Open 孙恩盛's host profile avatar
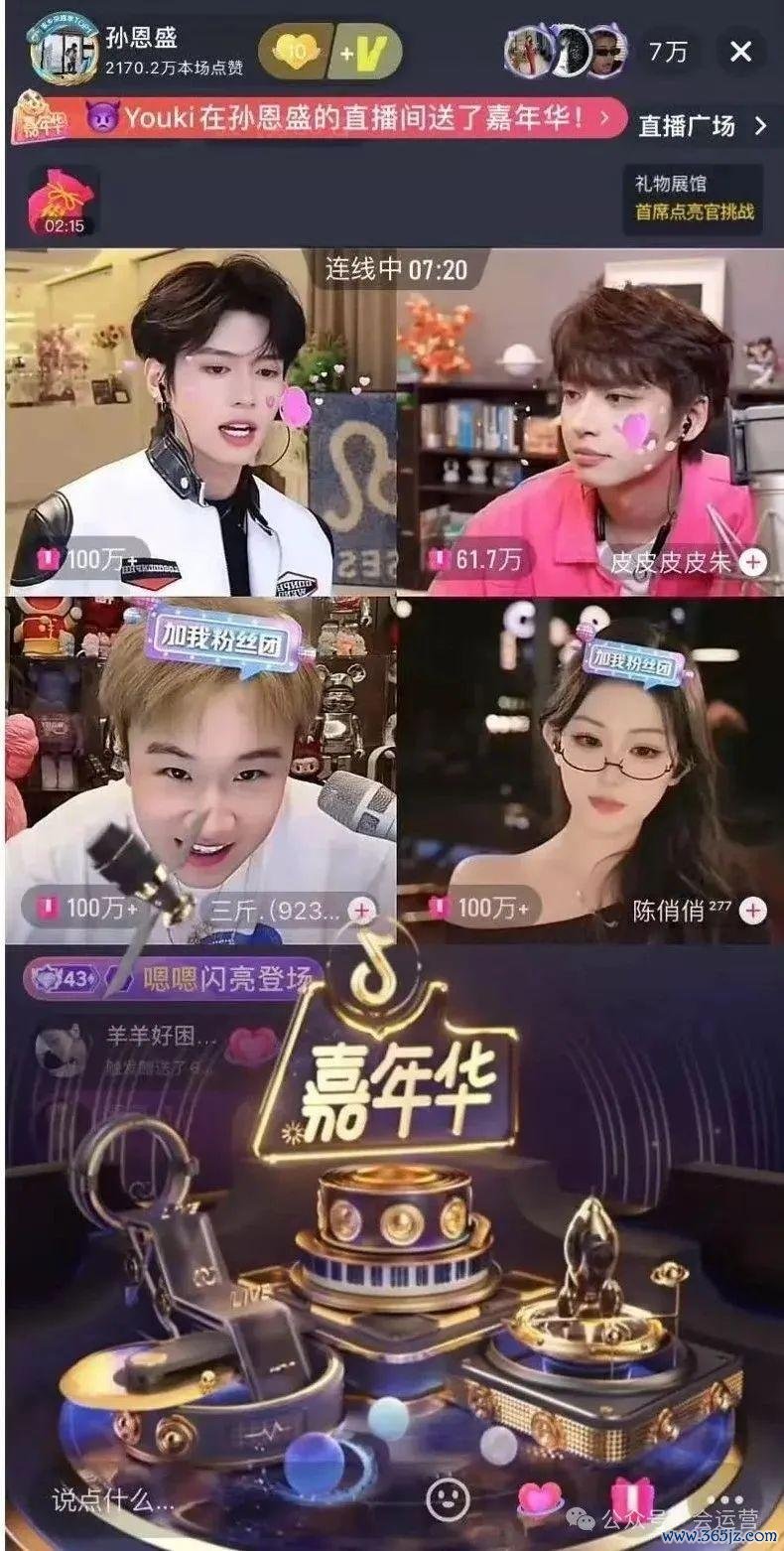Viewport: 784px width, 1551px height. point(63,52)
